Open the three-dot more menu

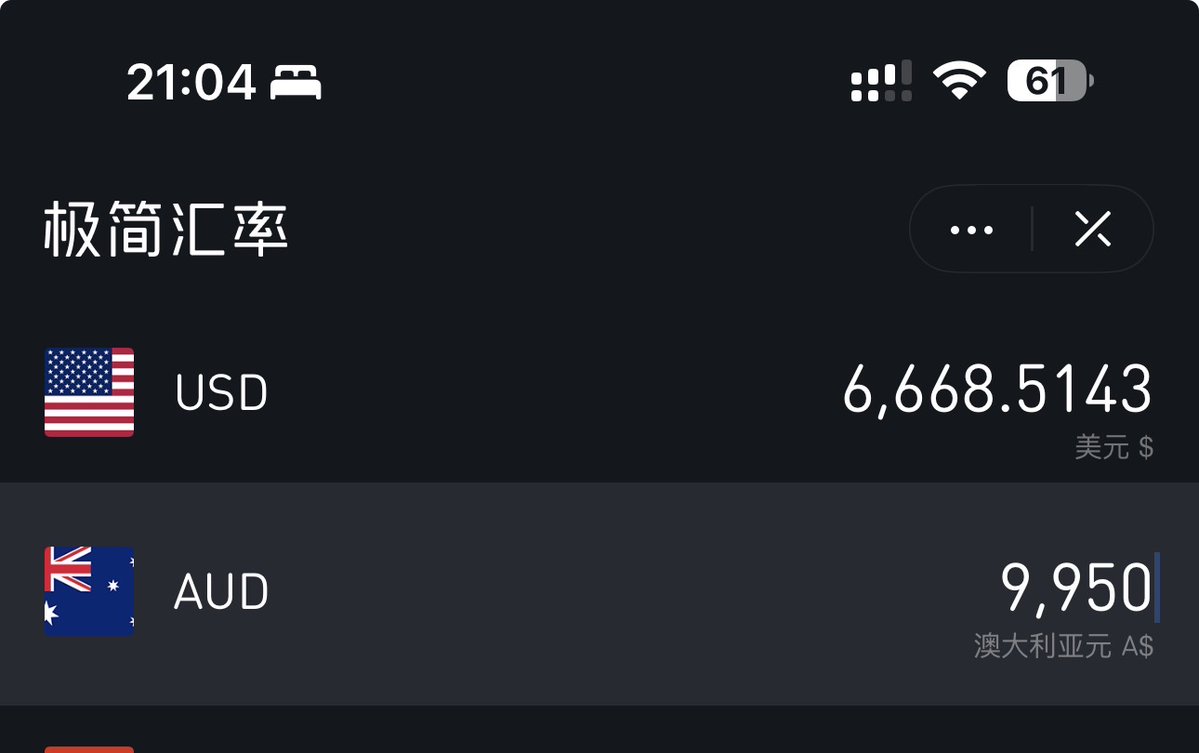pos(971,230)
